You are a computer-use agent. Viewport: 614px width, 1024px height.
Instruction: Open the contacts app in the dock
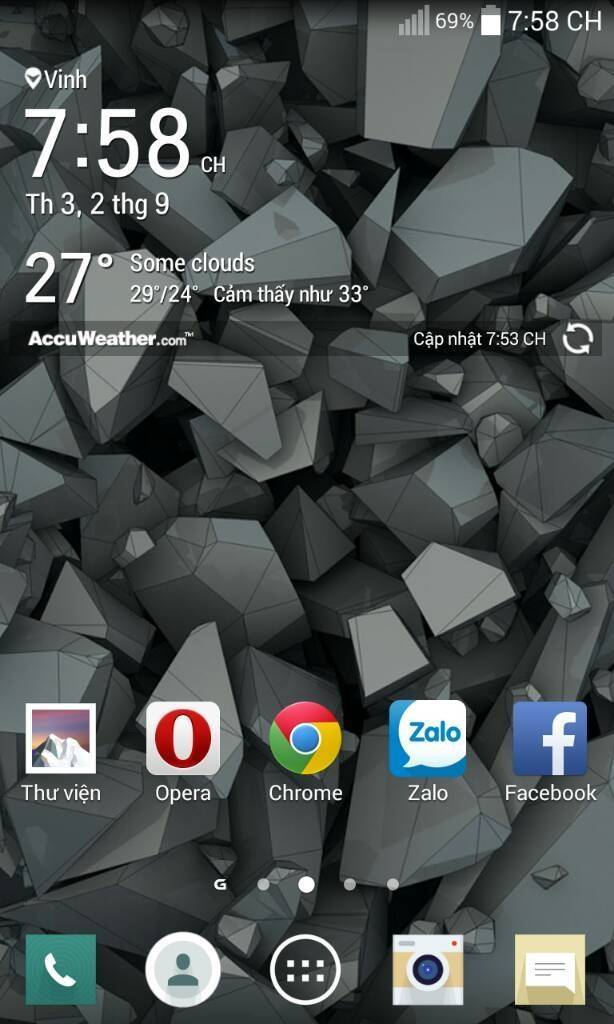point(183,969)
